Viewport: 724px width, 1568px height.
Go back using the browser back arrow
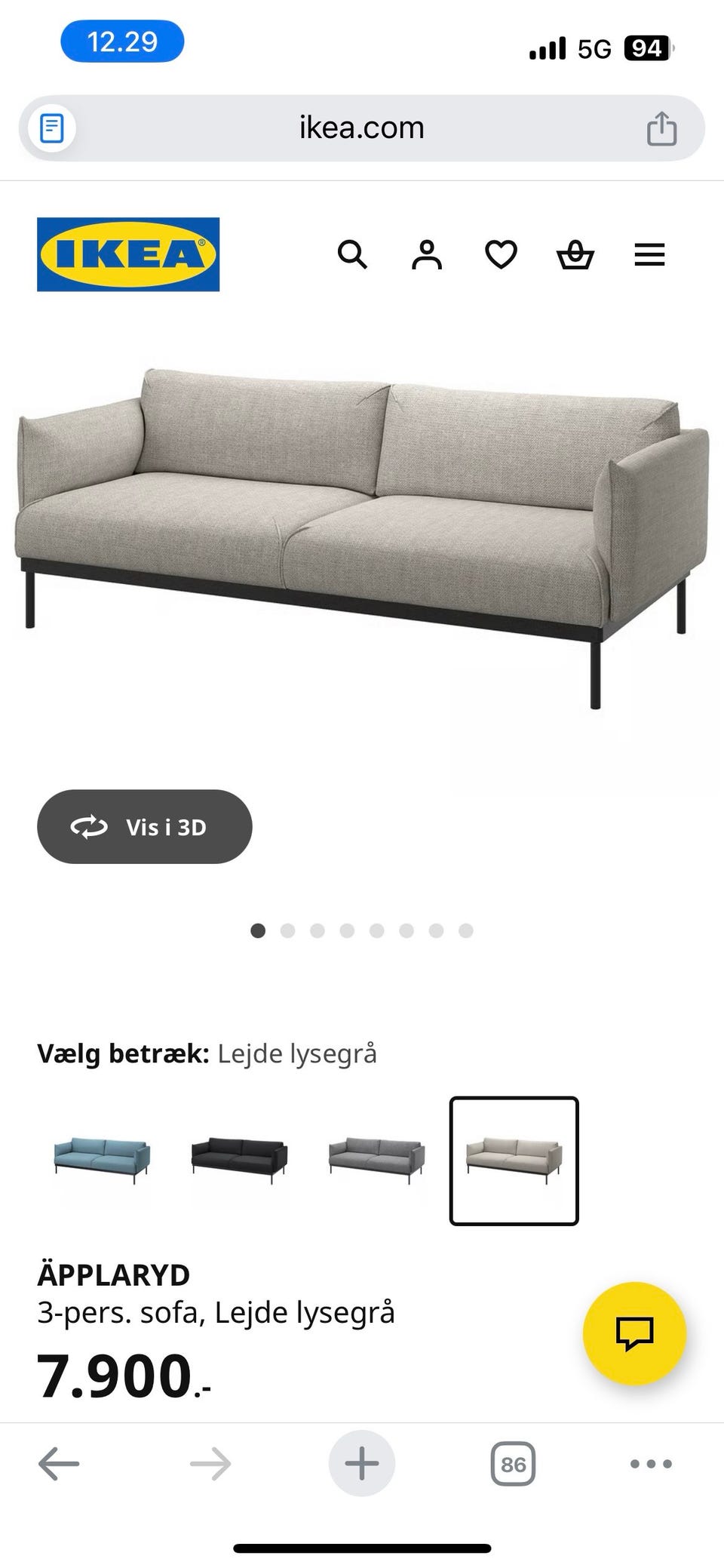pos(58,1462)
